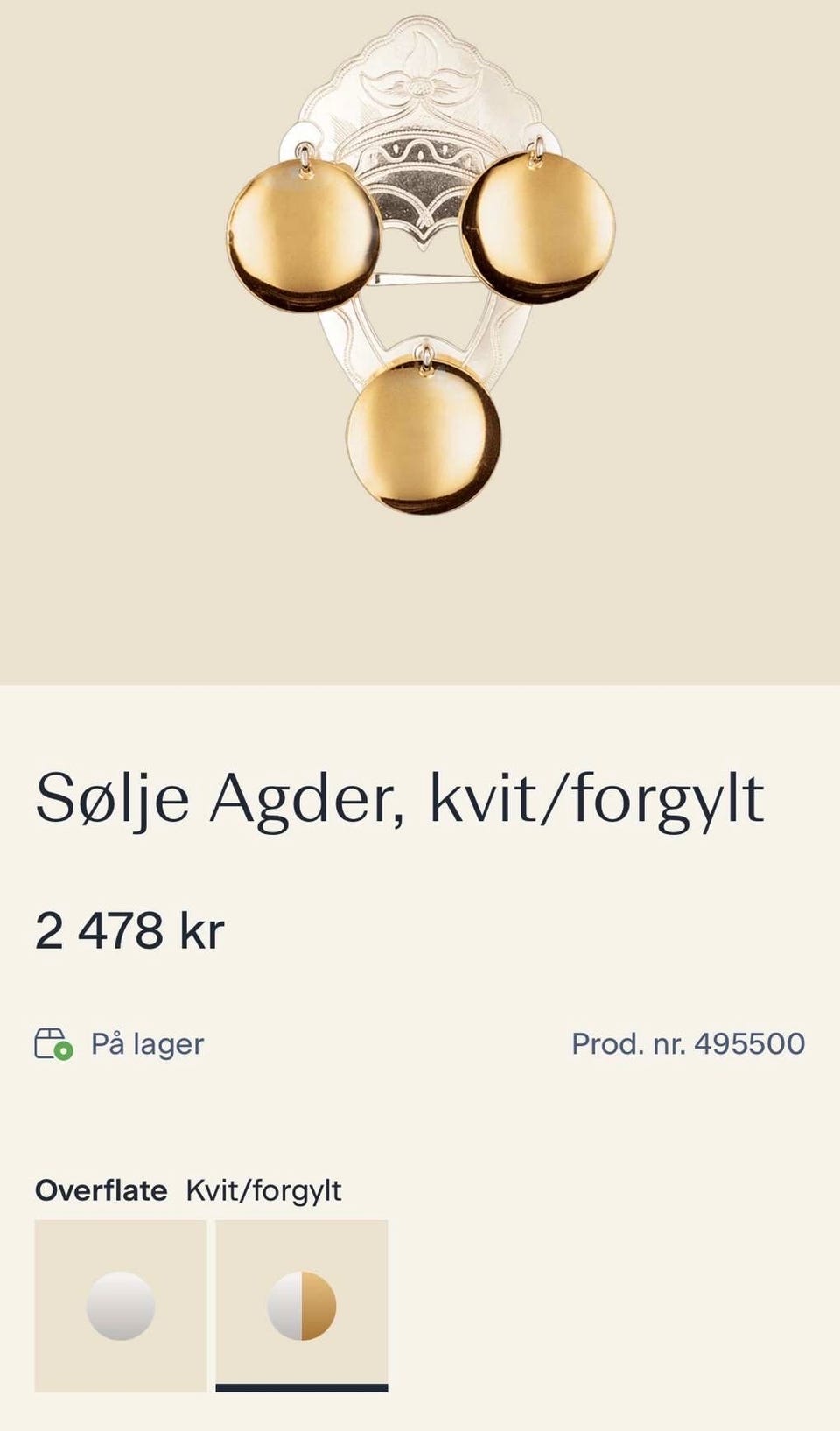Screen dimensions: 840x1431
Task: Click the Overflate section label
Action: tap(101, 1189)
